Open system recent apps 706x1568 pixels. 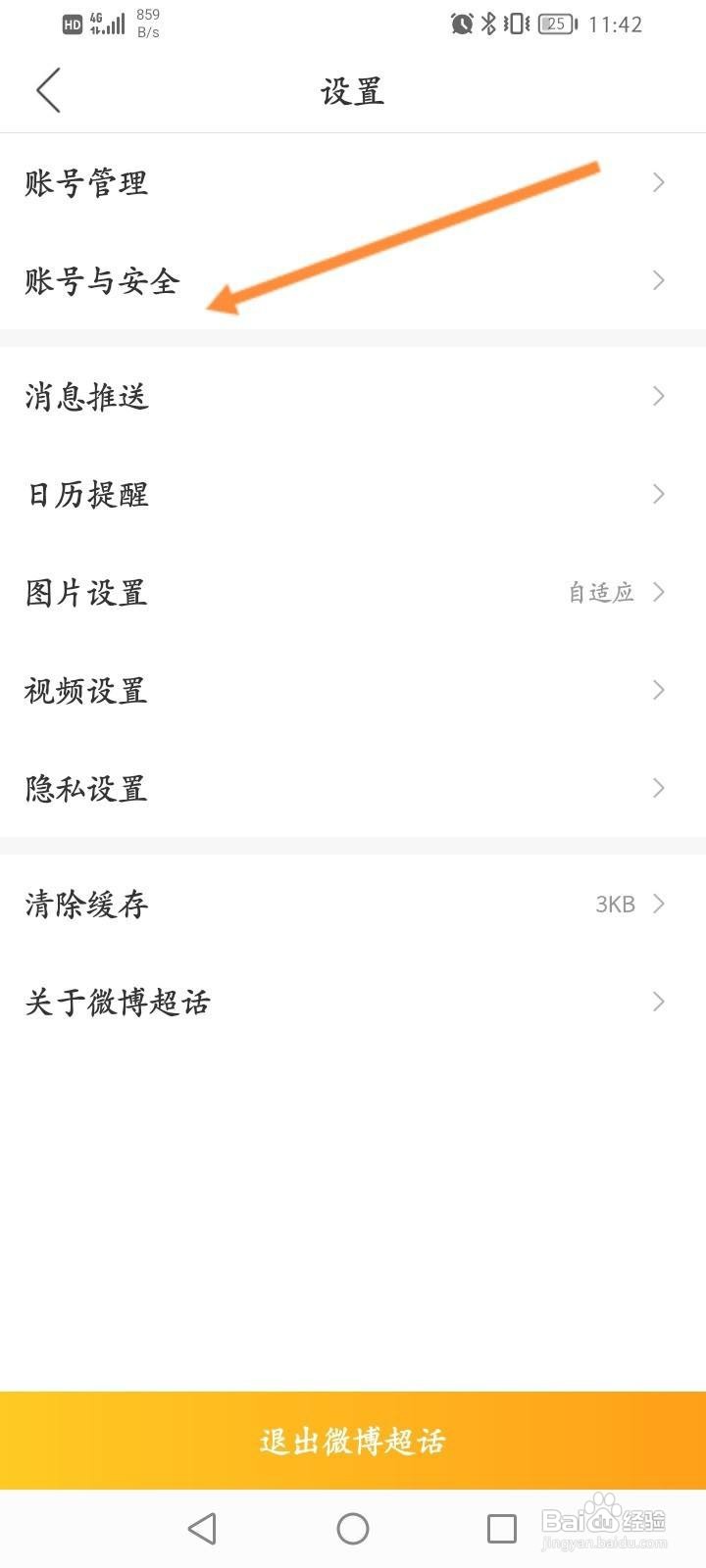tap(502, 1529)
